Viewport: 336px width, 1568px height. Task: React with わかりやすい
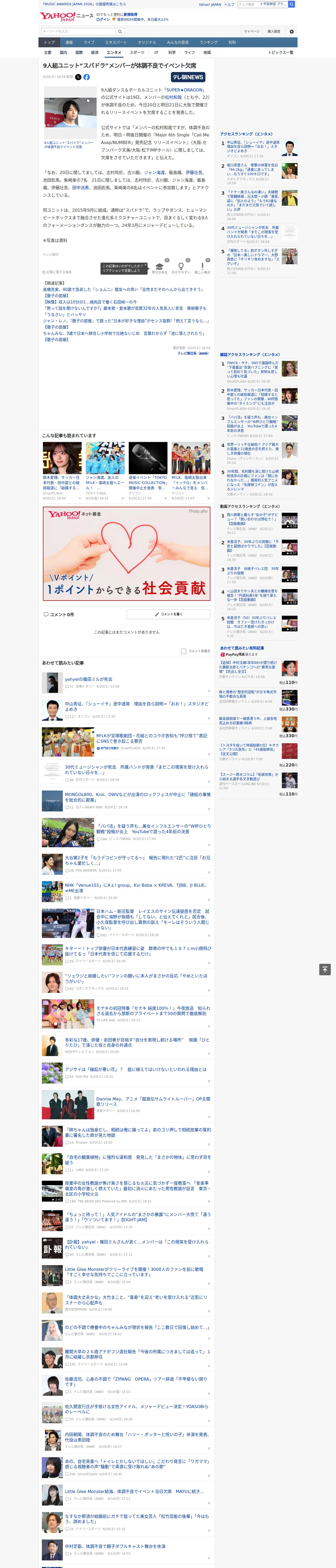click(x=181, y=268)
